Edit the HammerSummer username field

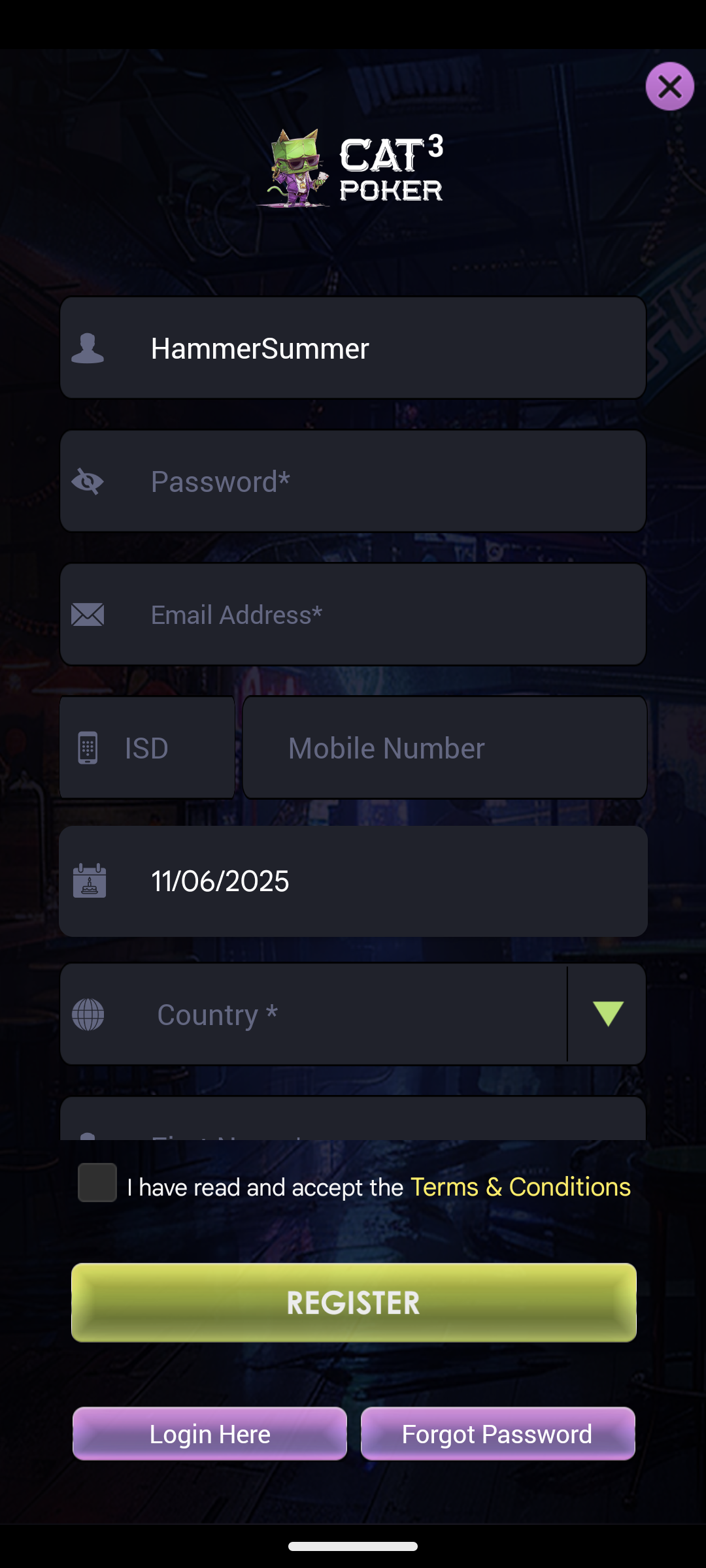(353, 348)
